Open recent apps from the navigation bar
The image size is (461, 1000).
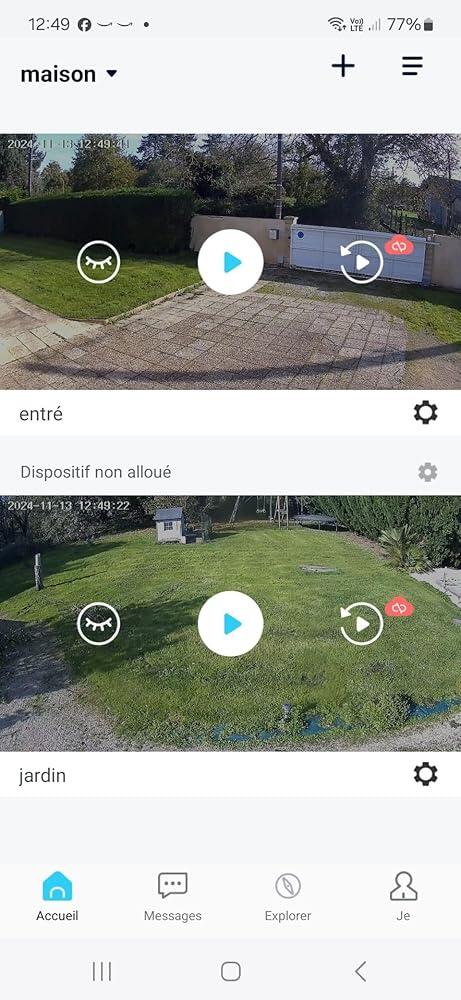(x=101, y=971)
